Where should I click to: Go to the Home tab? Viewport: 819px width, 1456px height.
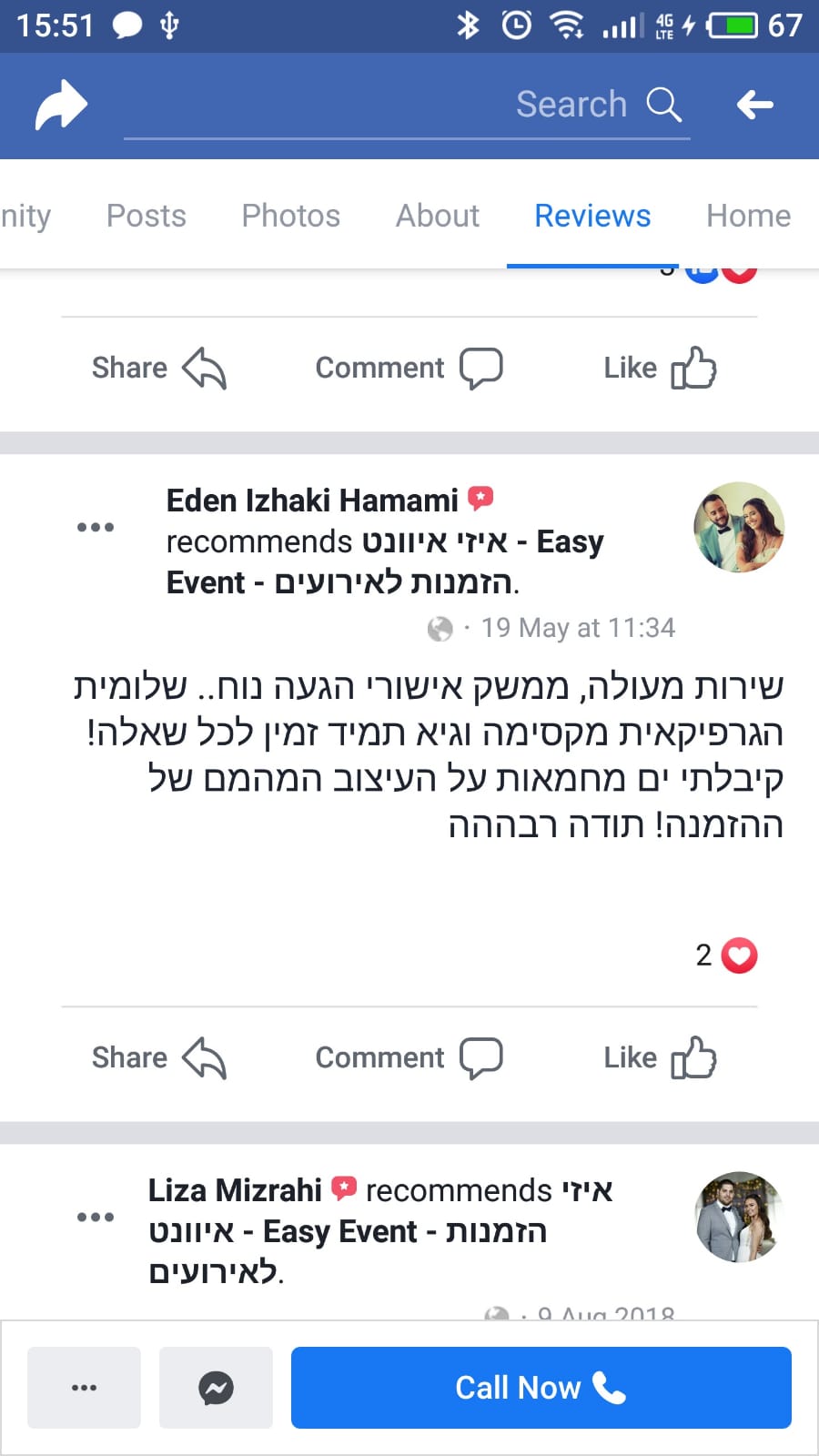748,216
